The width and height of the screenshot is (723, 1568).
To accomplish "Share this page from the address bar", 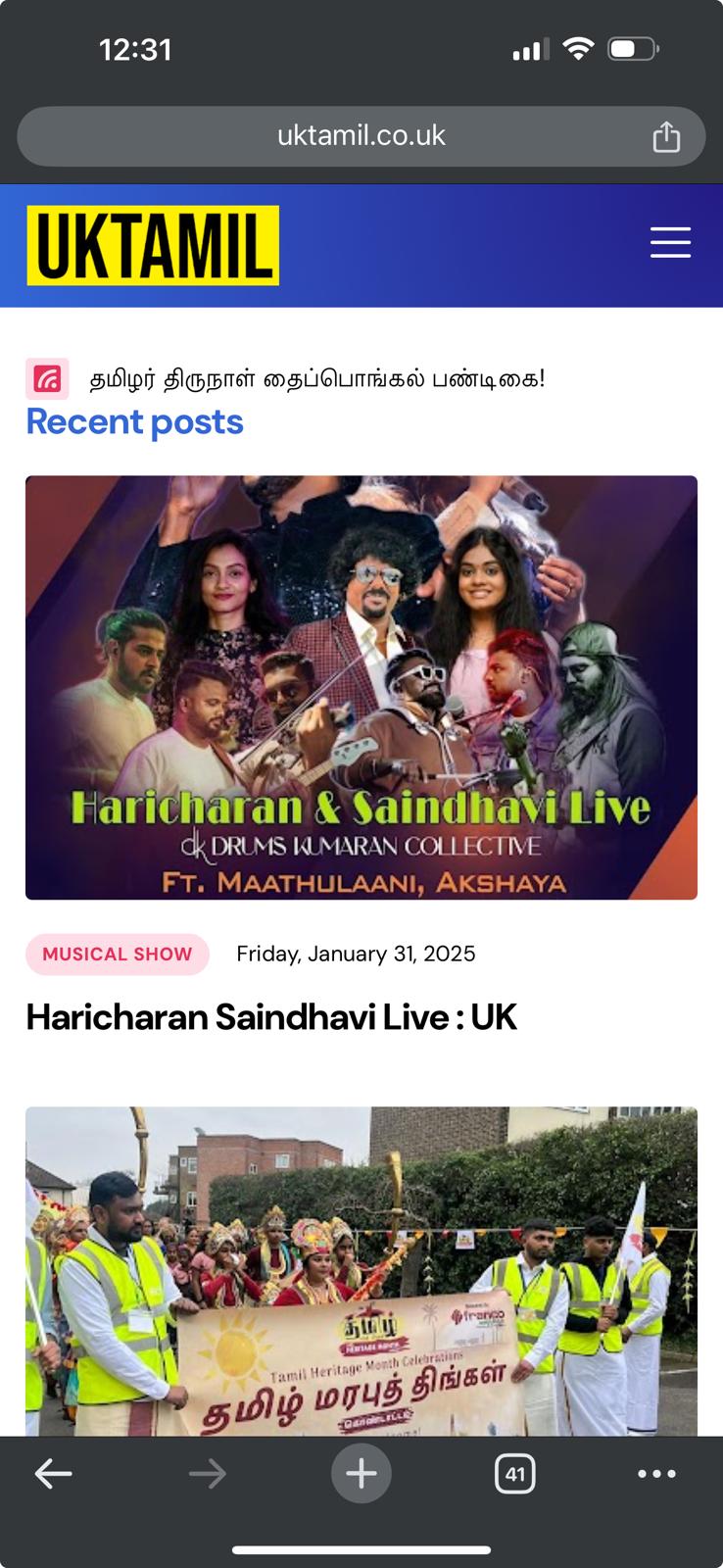I will coord(666,136).
